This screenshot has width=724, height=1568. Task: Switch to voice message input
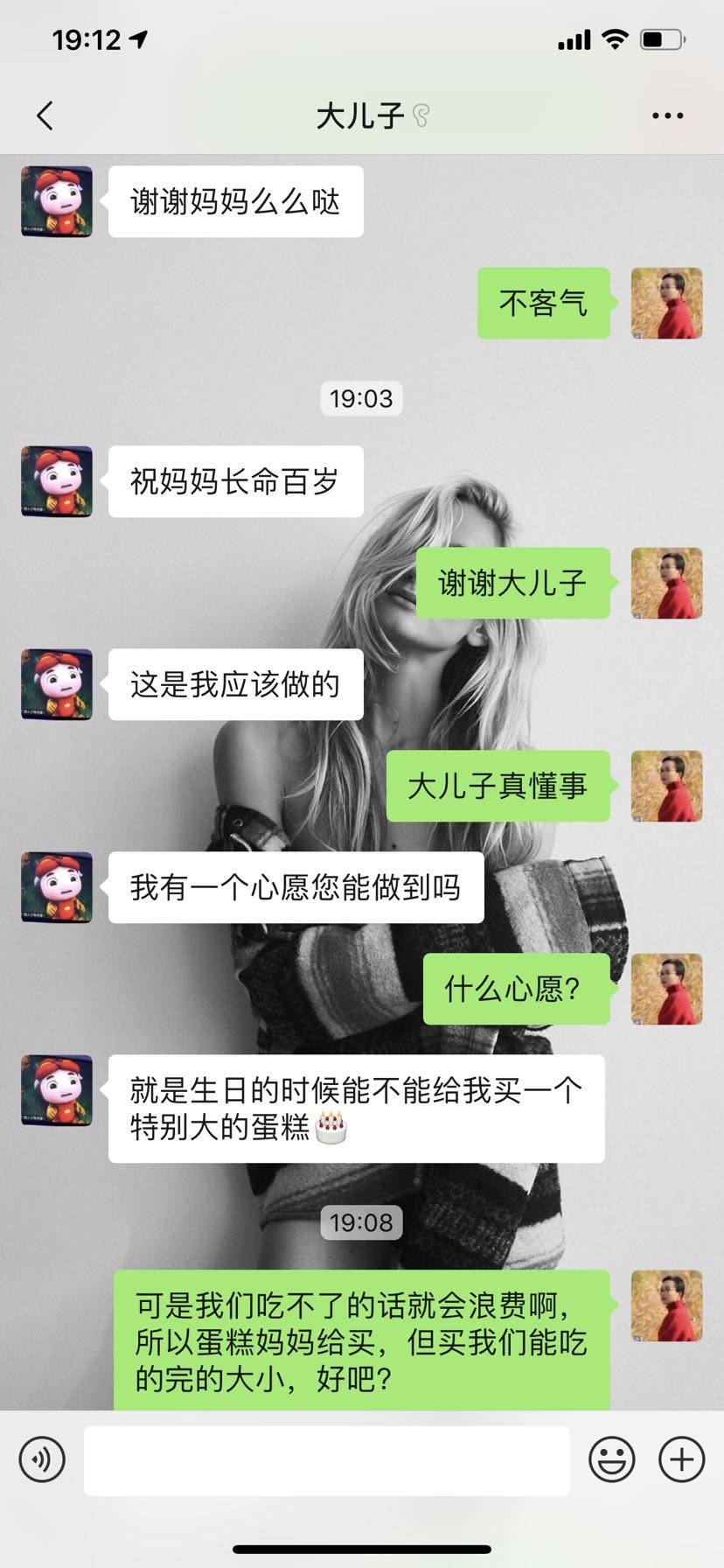click(42, 1459)
